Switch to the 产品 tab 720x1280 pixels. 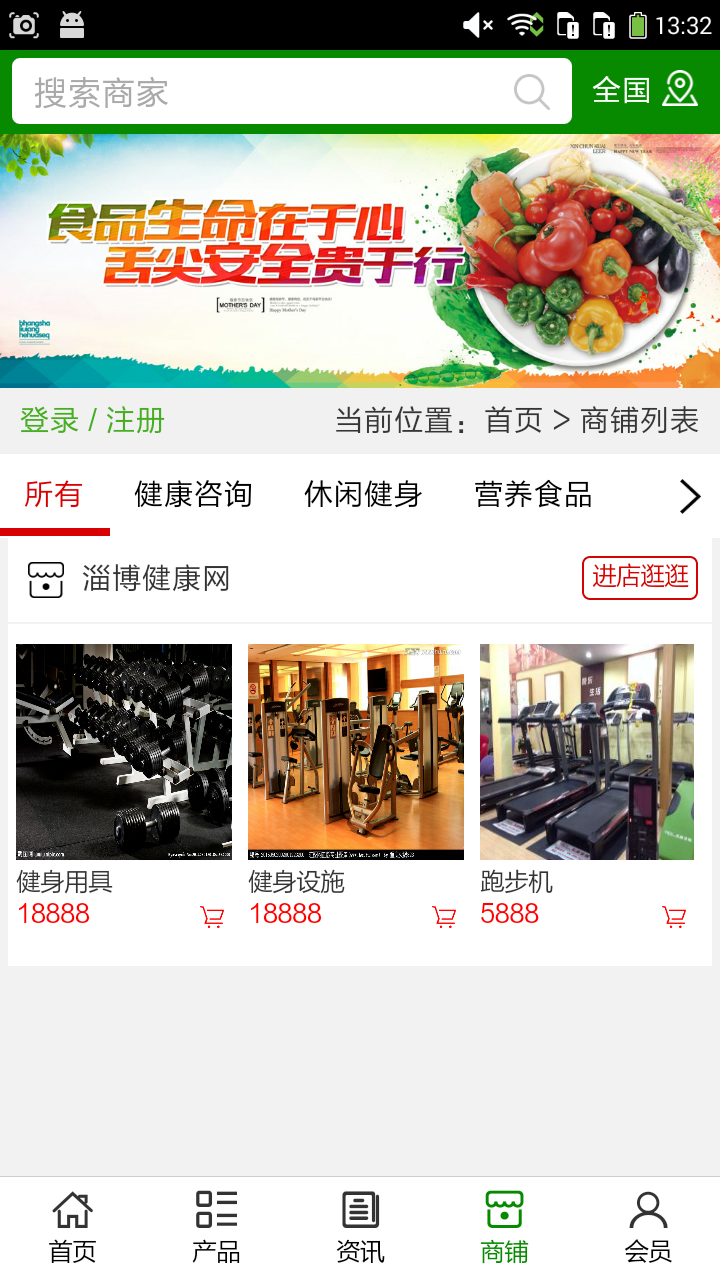click(216, 1227)
